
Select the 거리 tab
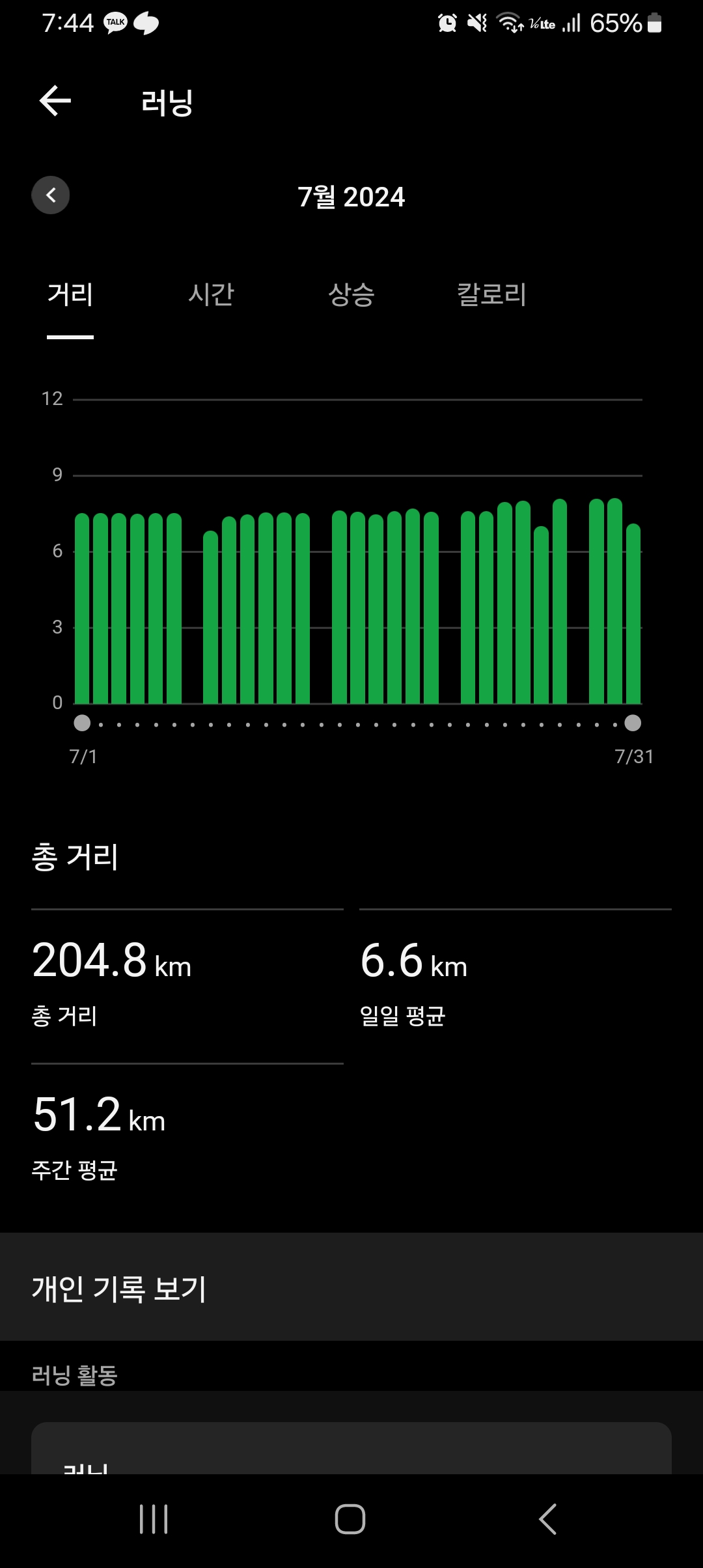click(70, 294)
